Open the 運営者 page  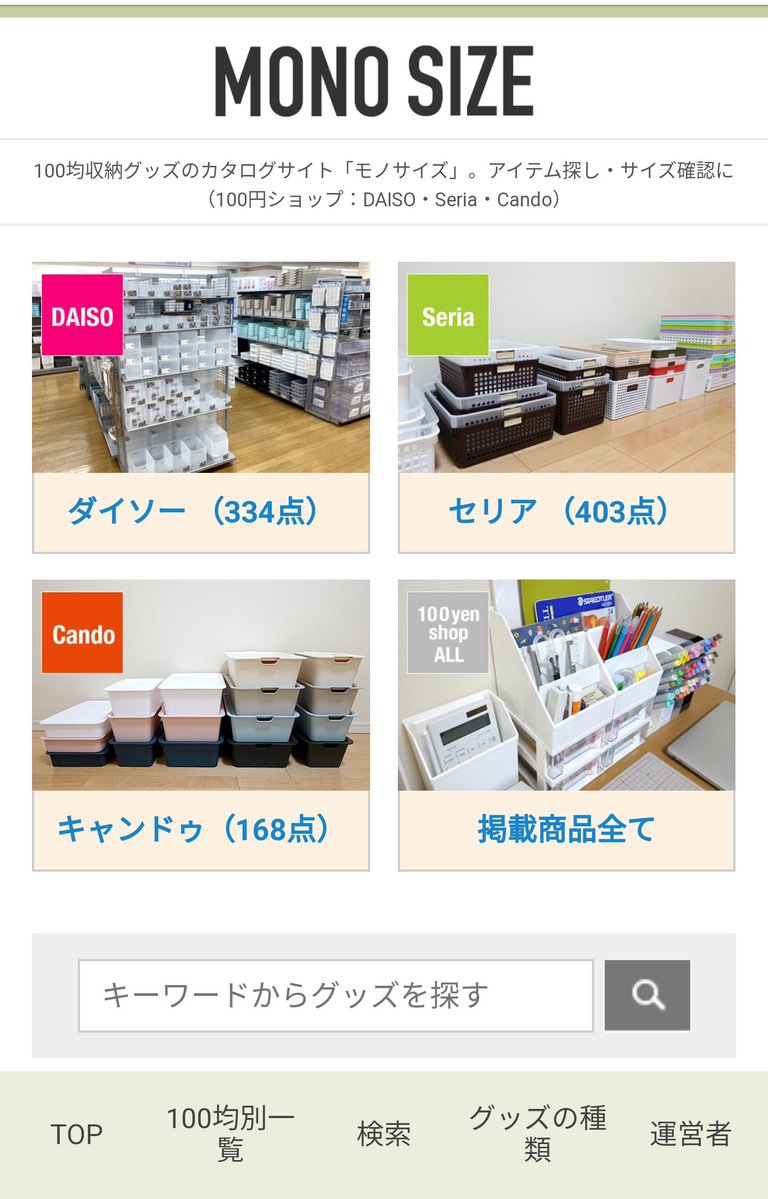pyautogui.click(x=691, y=1134)
